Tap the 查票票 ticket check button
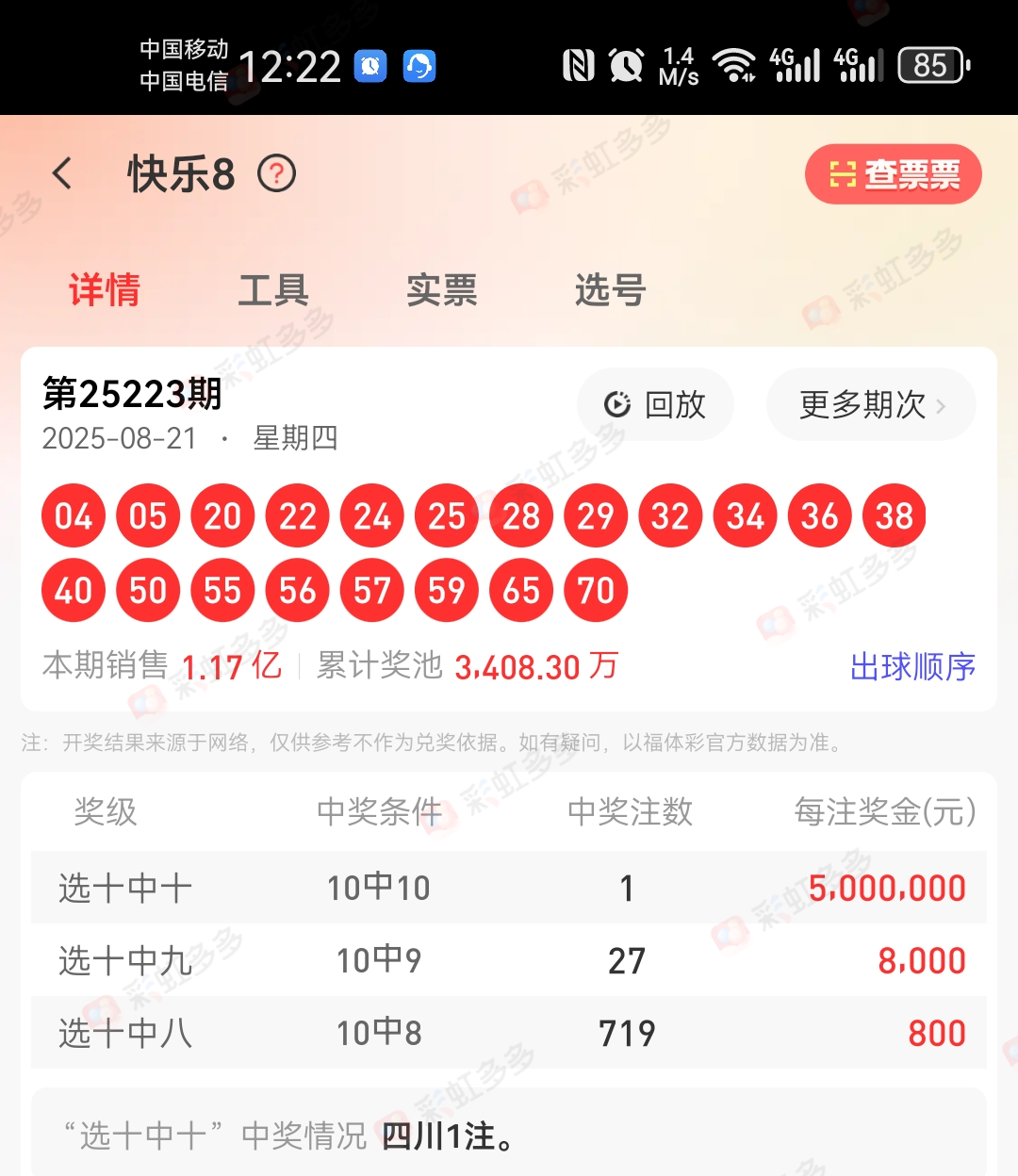This screenshot has height=1176, width=1018. point(894,174)
